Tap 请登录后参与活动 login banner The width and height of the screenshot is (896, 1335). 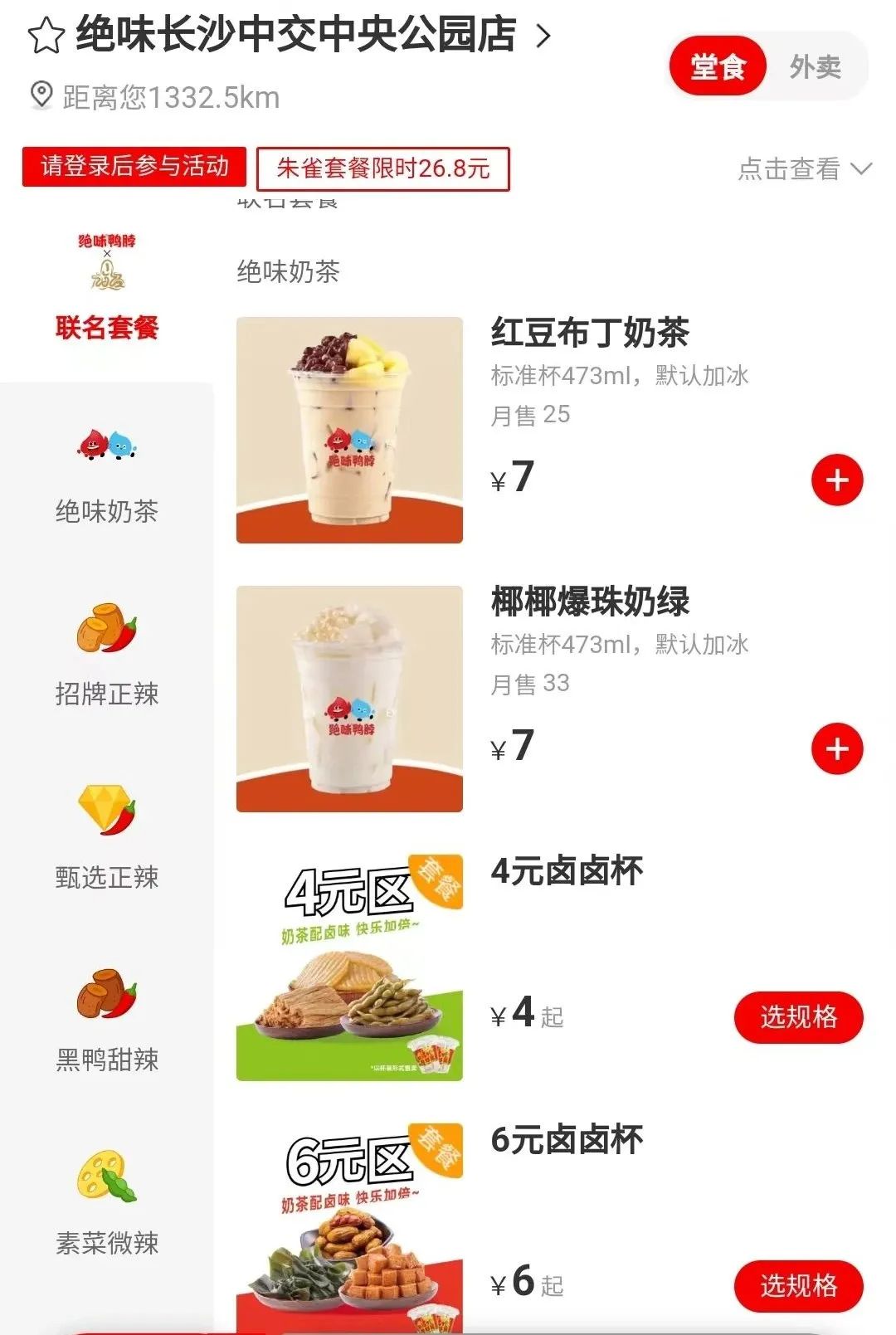(x=134, y=167)
